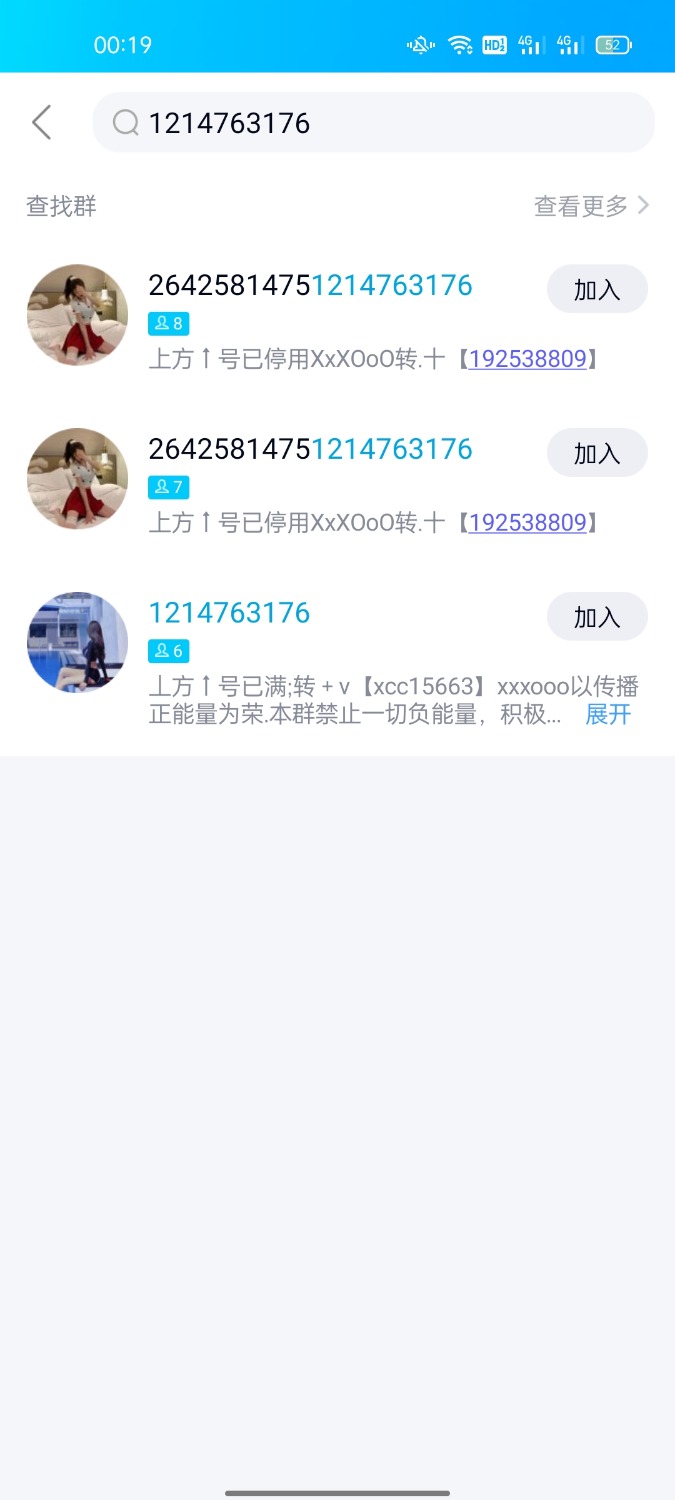Screen dimensions: 675x1500
Task: Open the group result with 8 members
Action: point(310,286)
